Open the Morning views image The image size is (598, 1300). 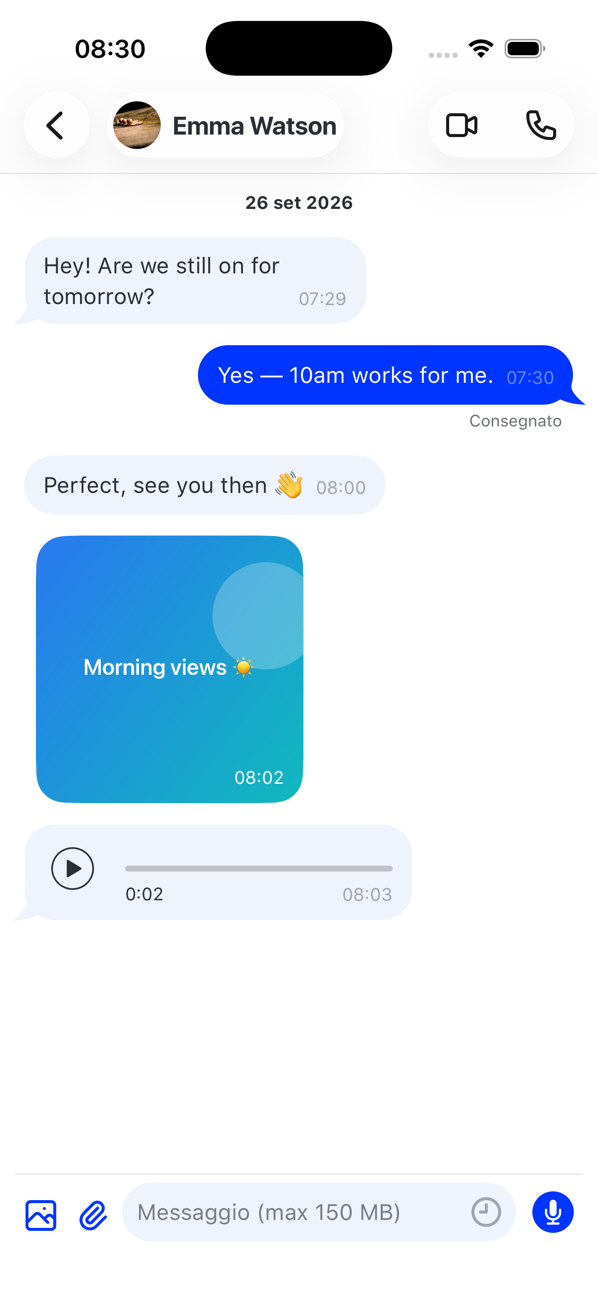(x=170, y=669)
